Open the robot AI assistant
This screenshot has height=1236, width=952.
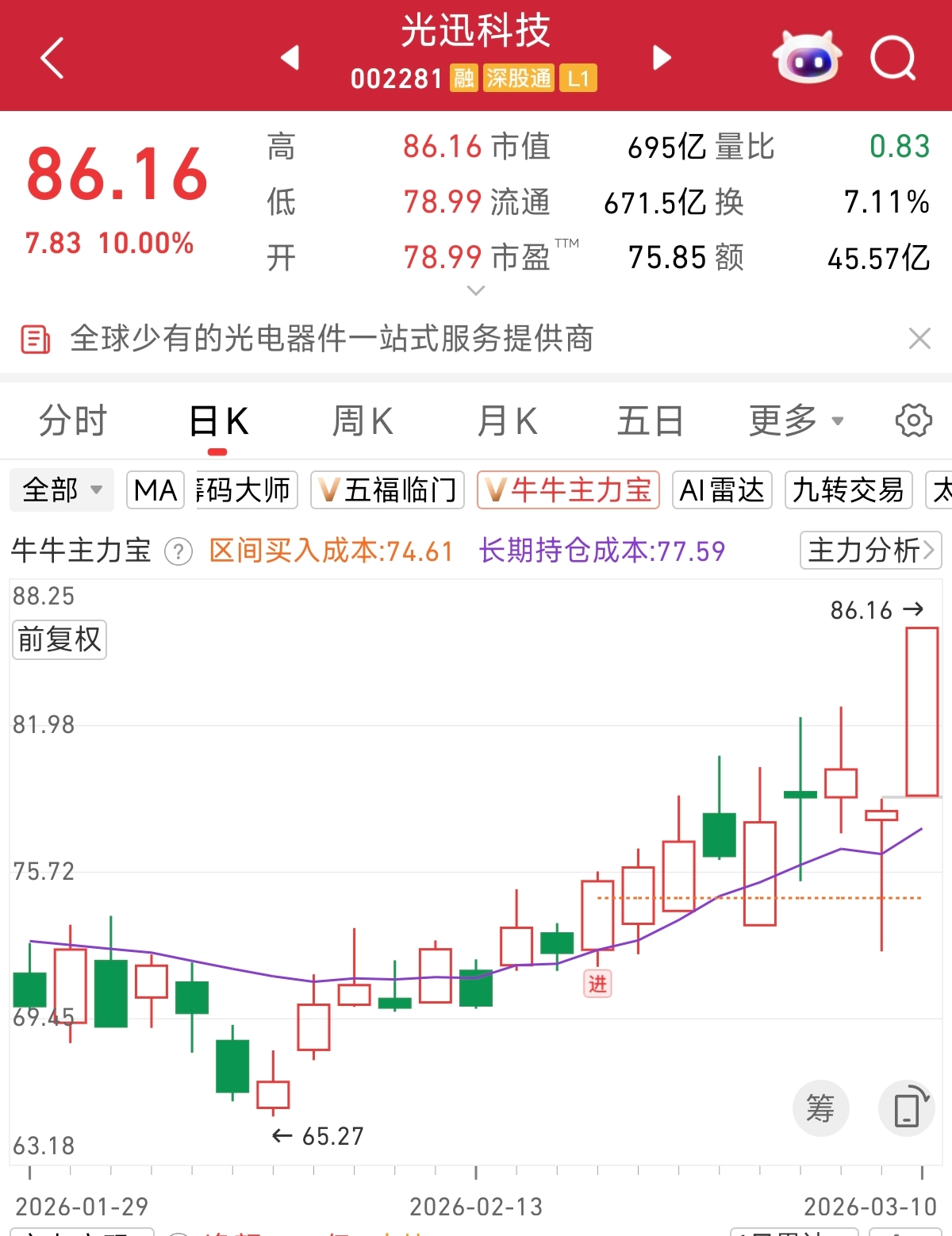[x=807, y=57]
